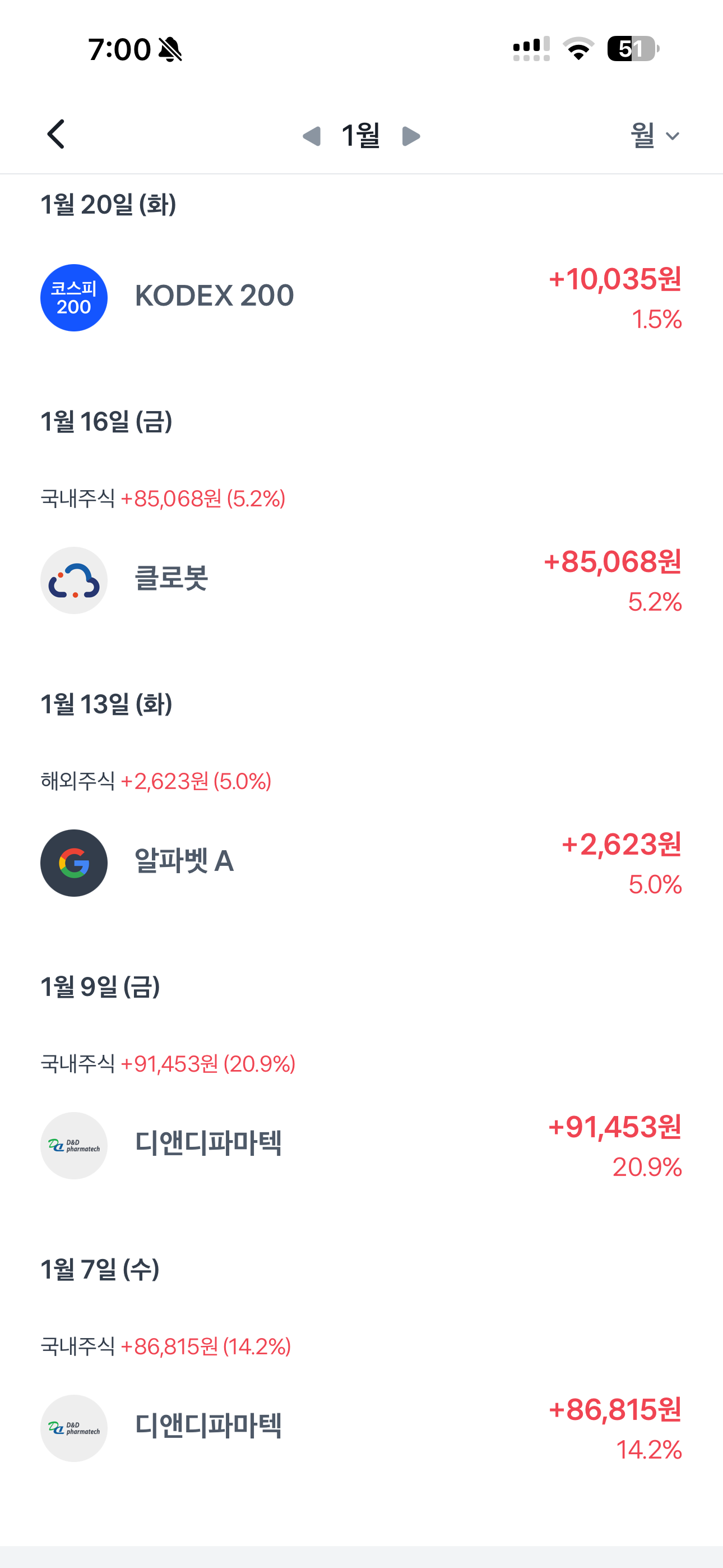
Task: Open the 클로봇 entry
Action: pyautogui.click(x=361, y=580)
